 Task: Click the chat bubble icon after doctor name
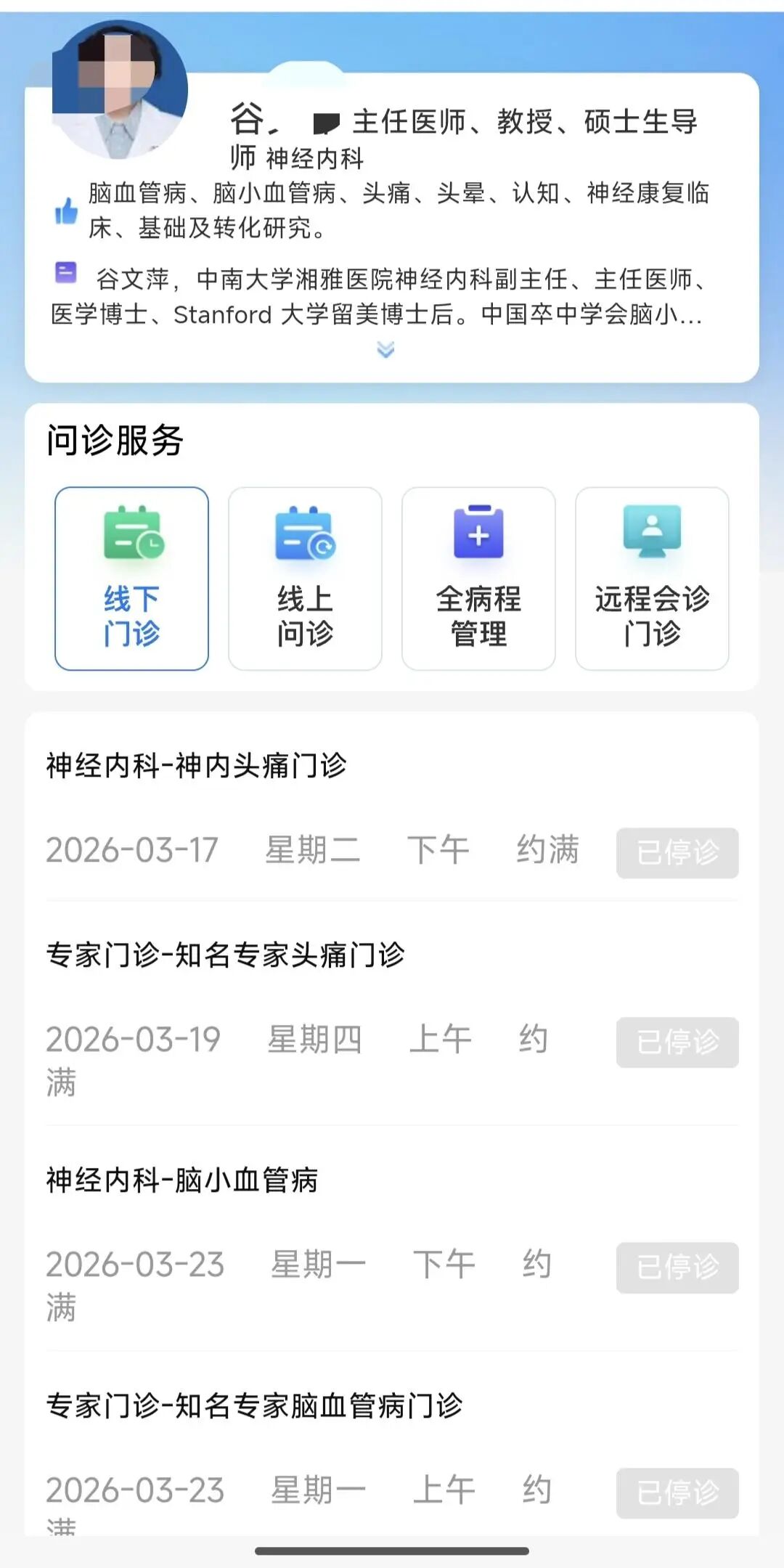(x=324, y=121)
